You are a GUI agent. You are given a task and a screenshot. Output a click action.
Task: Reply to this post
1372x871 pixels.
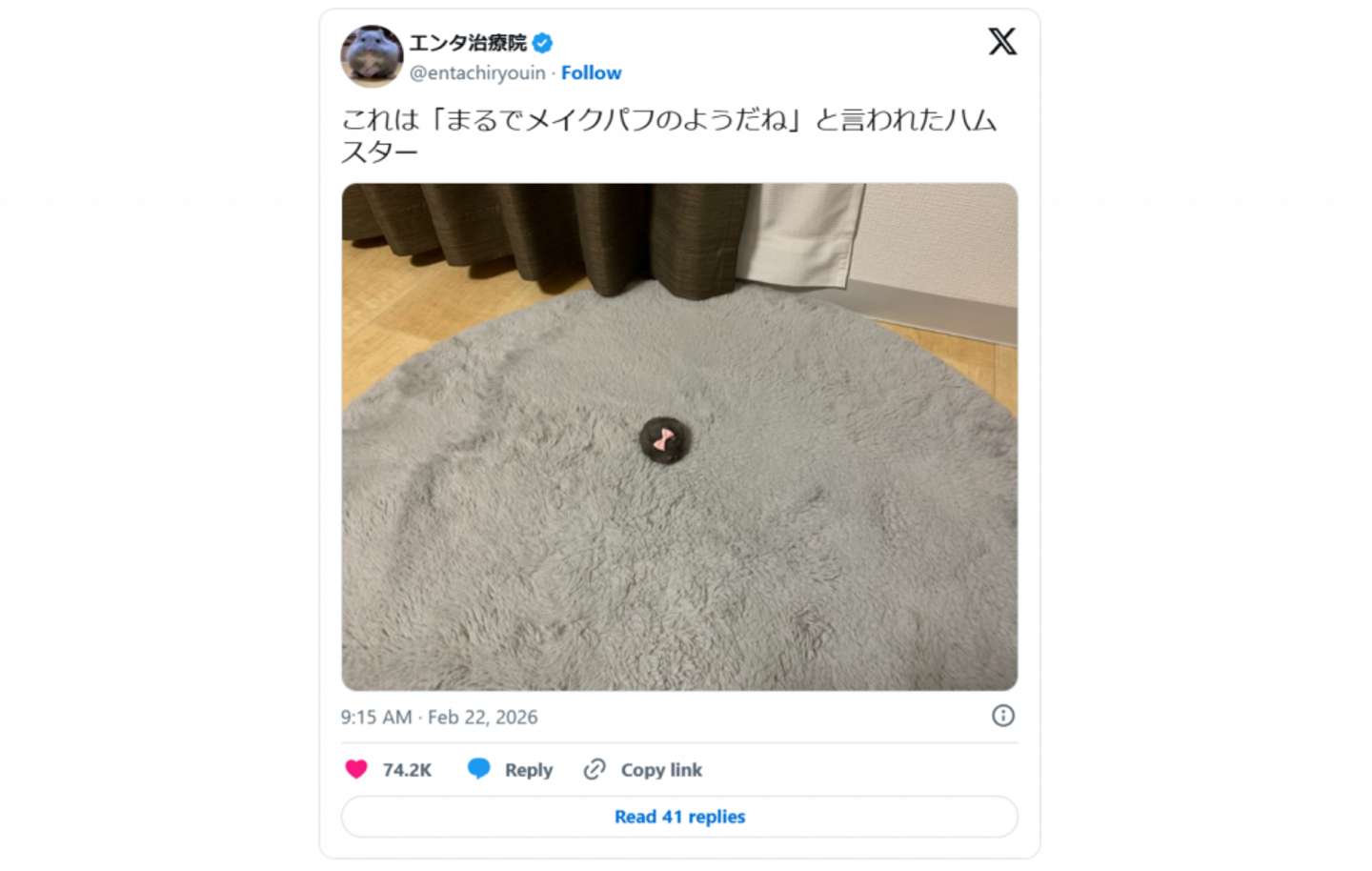(511, 769)
